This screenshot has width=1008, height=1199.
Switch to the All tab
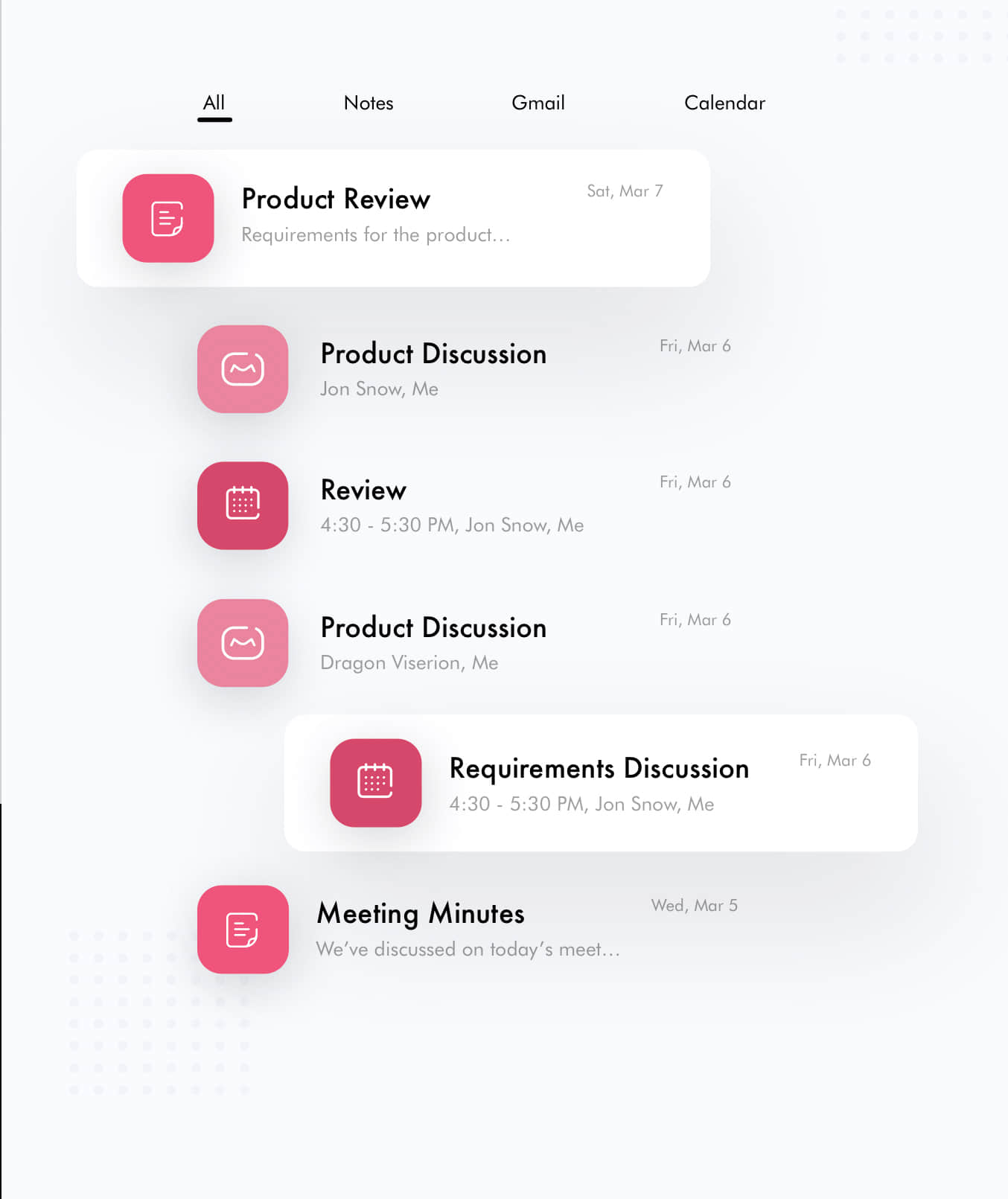(214, 103)
